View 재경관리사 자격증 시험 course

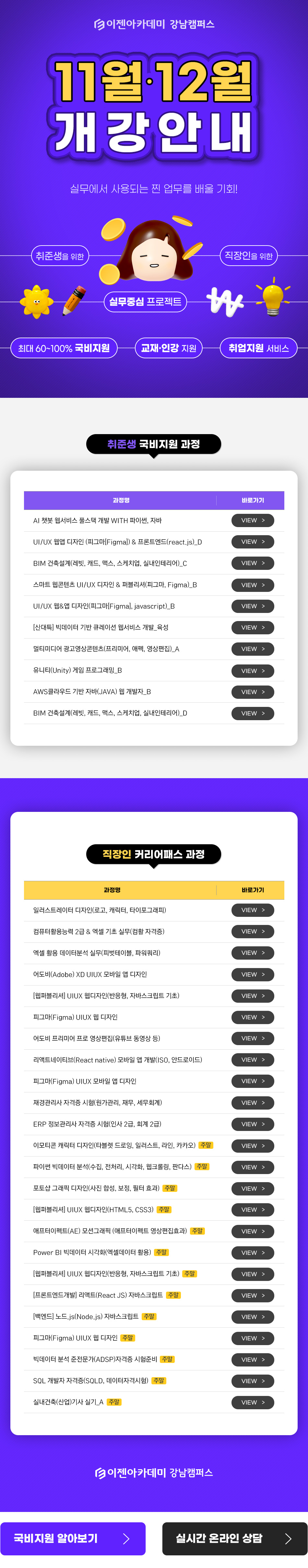(253, 1102)
